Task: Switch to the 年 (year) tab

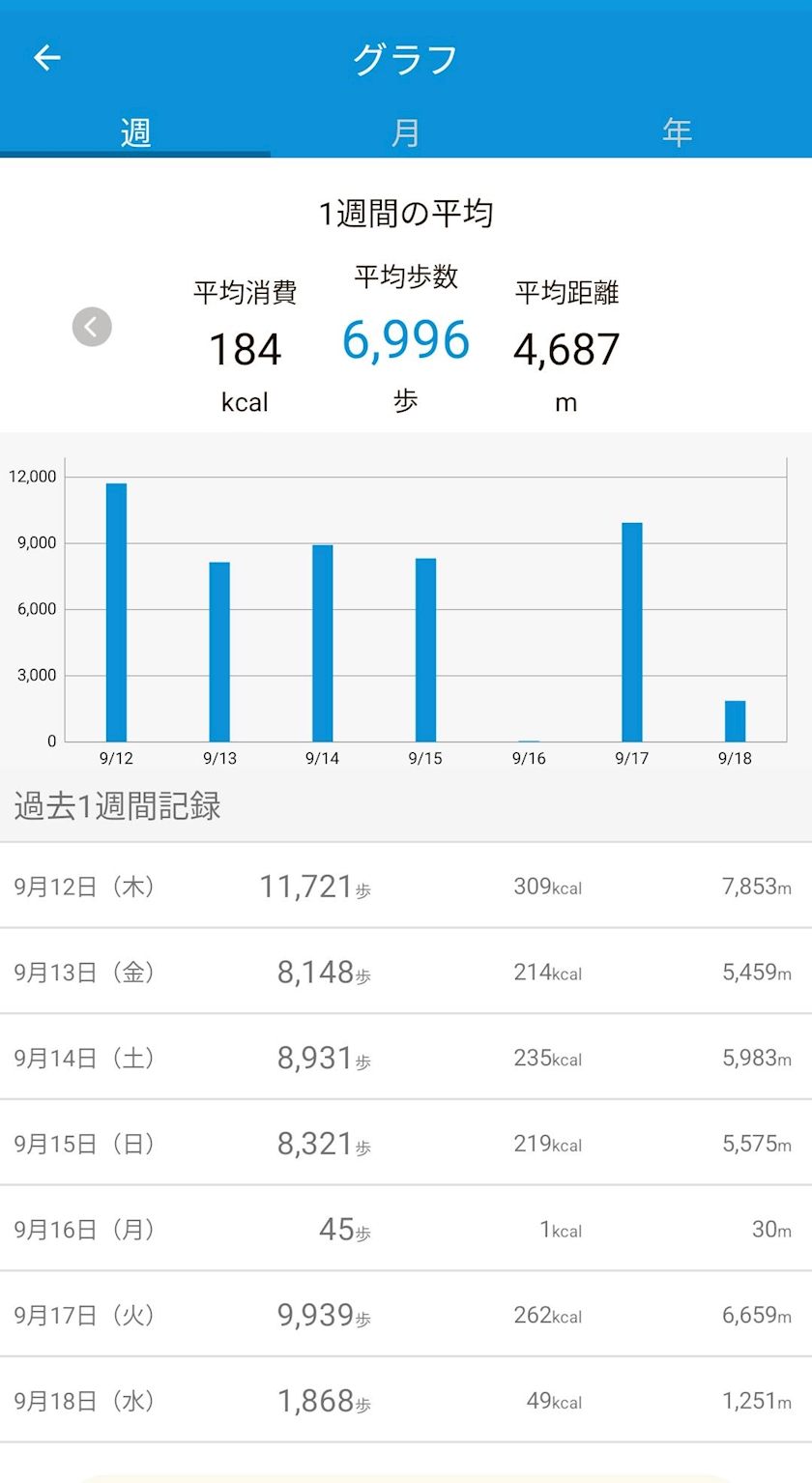Action: coord(677,131)
